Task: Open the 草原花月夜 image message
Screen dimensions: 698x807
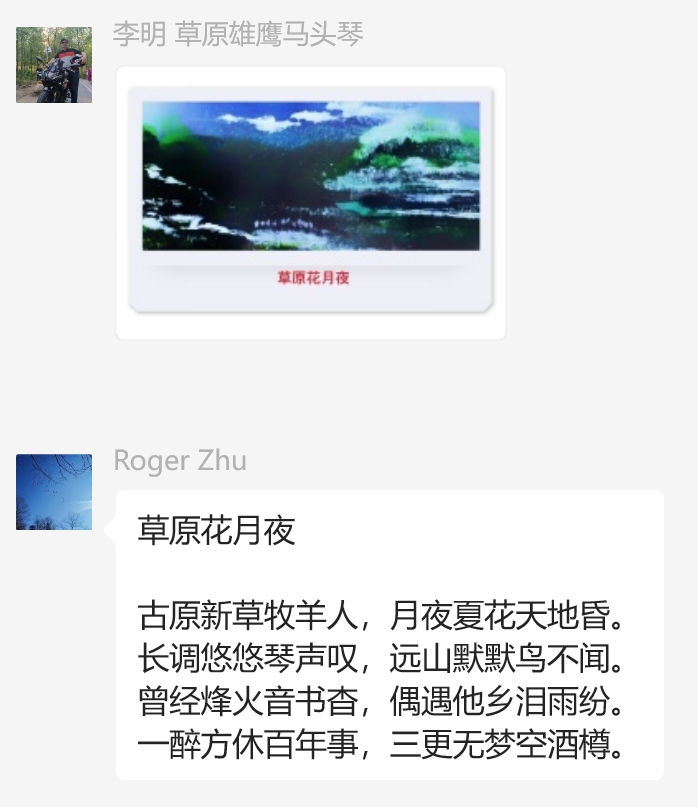Action: 311,203
